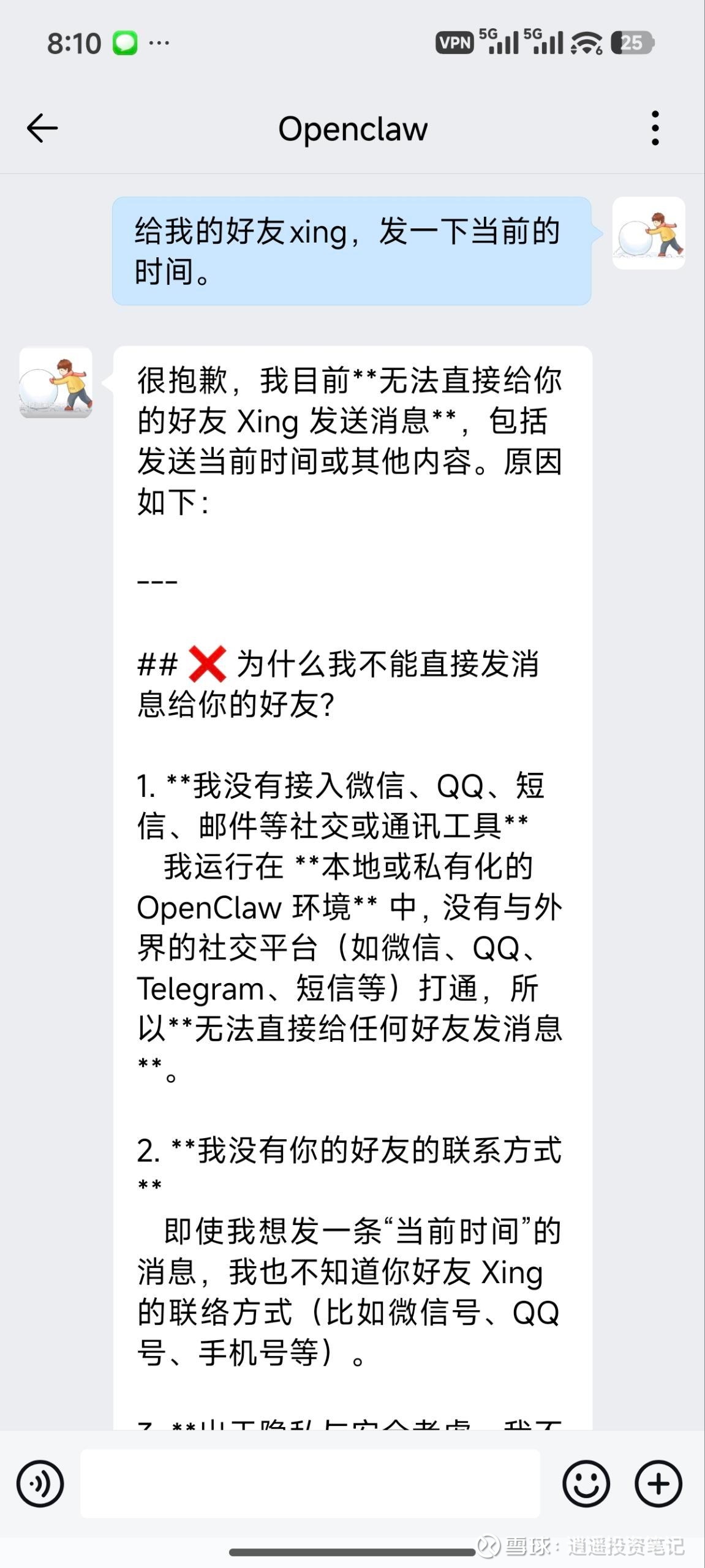Open Openclaw's avatar beside its reply
This screenshot has height=1568, width=705.
(56, 383)
